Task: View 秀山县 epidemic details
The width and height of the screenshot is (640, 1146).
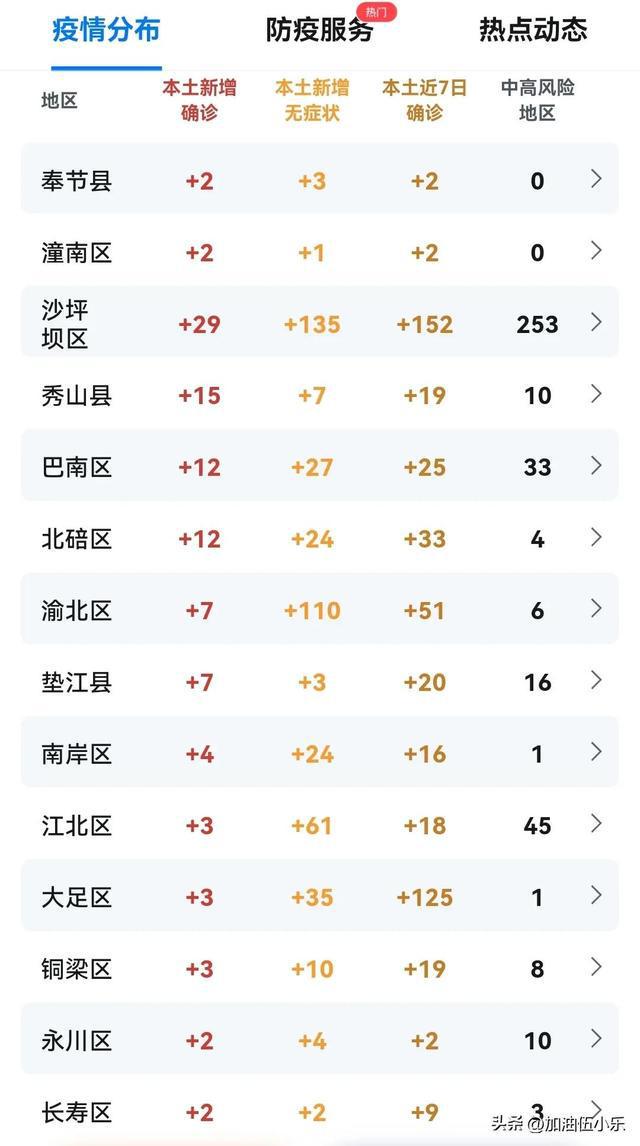Action: click(320, 395)
